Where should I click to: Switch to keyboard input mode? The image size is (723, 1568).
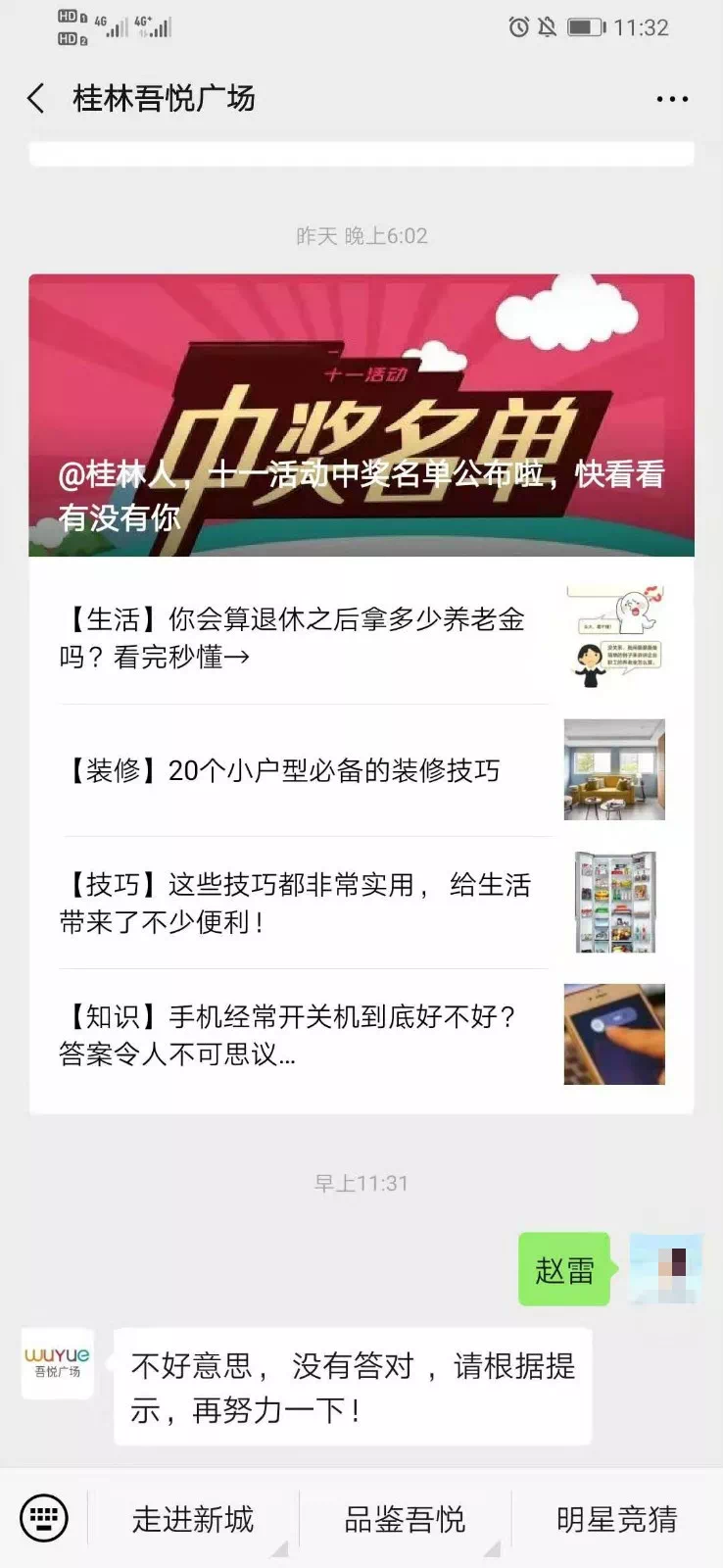pyautogui.click(x=44, y=1519)
